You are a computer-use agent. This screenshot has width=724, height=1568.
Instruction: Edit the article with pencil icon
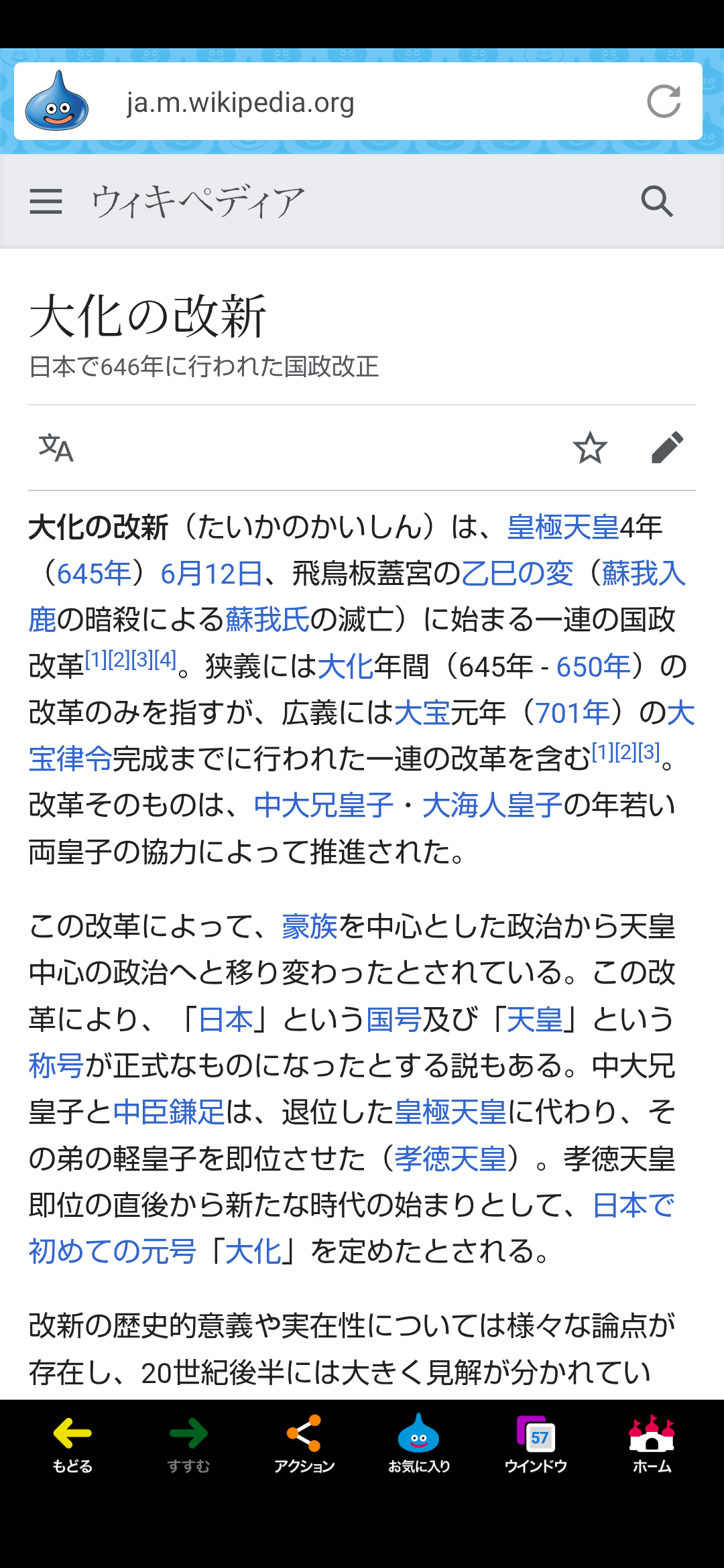pos(667,448)
